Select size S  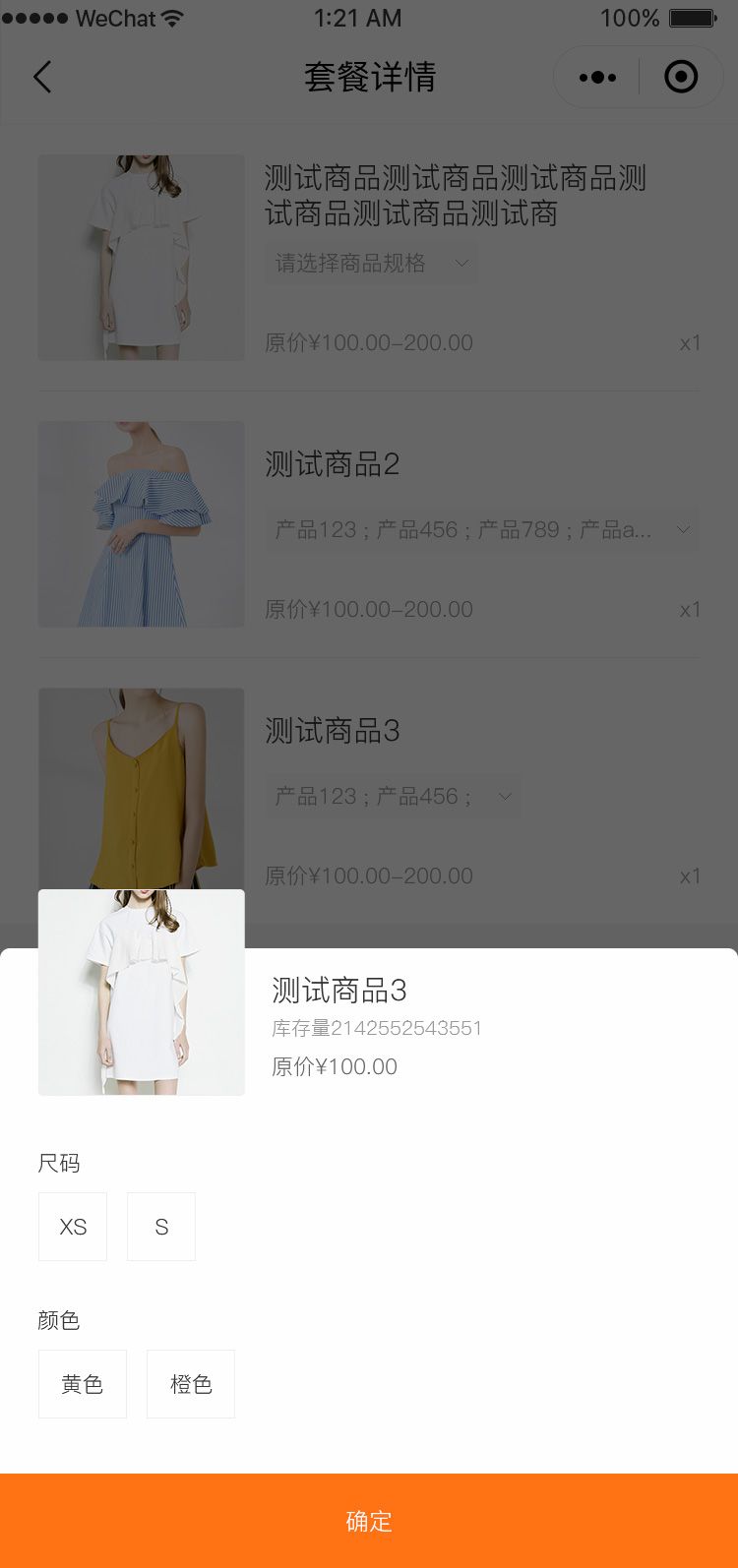(161, 1227)
